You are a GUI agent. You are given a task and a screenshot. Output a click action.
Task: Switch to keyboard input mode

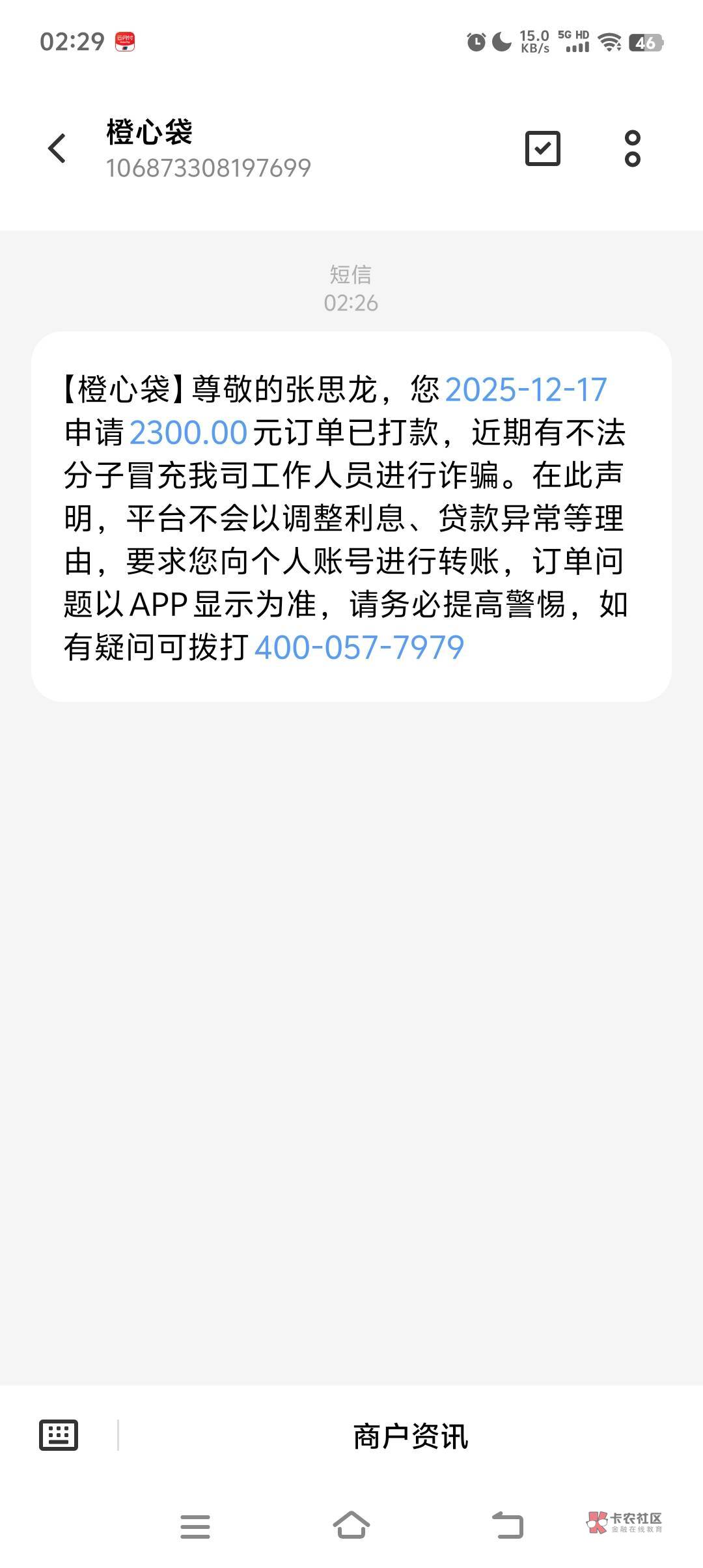(x=59, y=1435)
